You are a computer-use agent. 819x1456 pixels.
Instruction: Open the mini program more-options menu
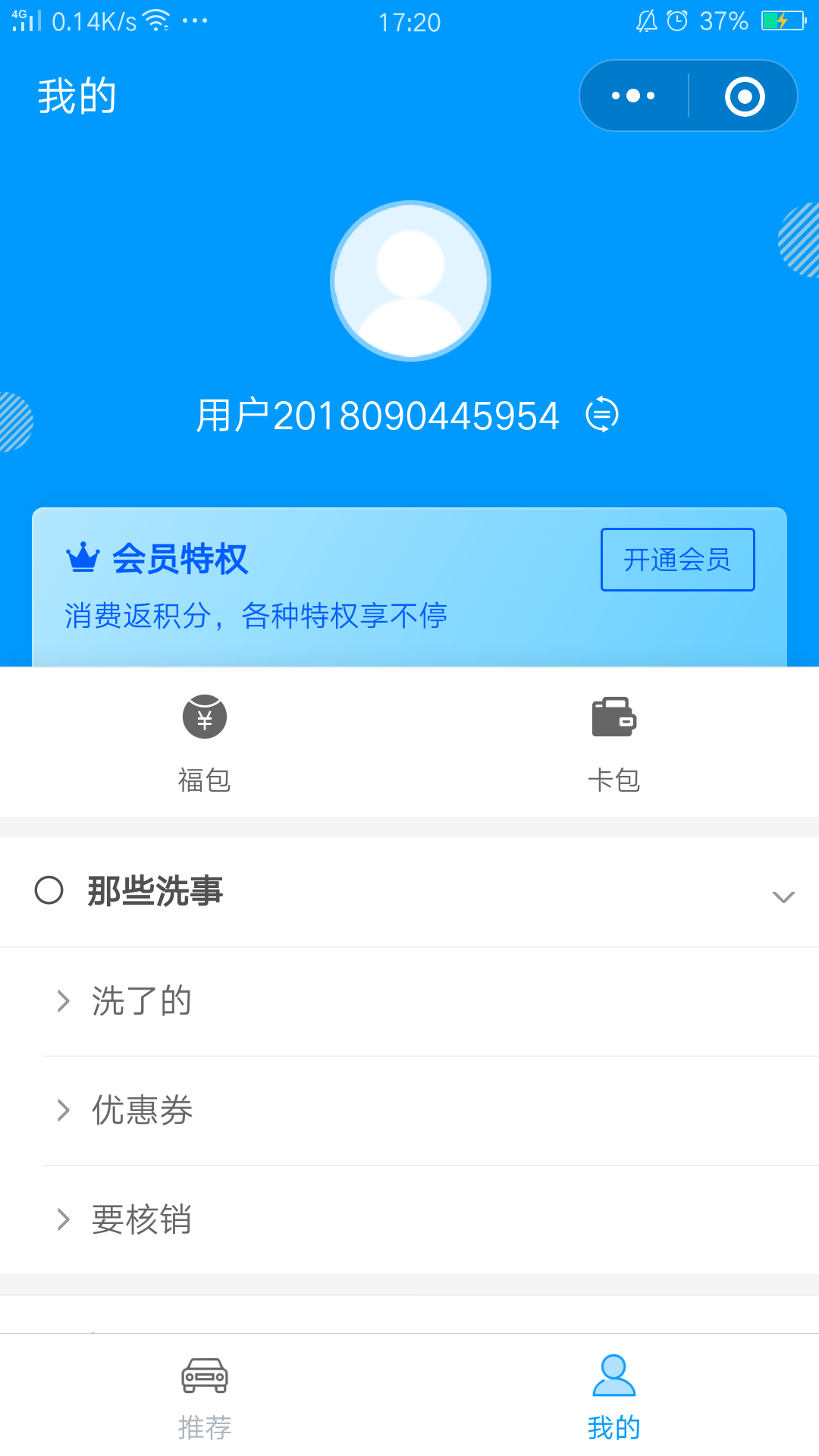634,96
